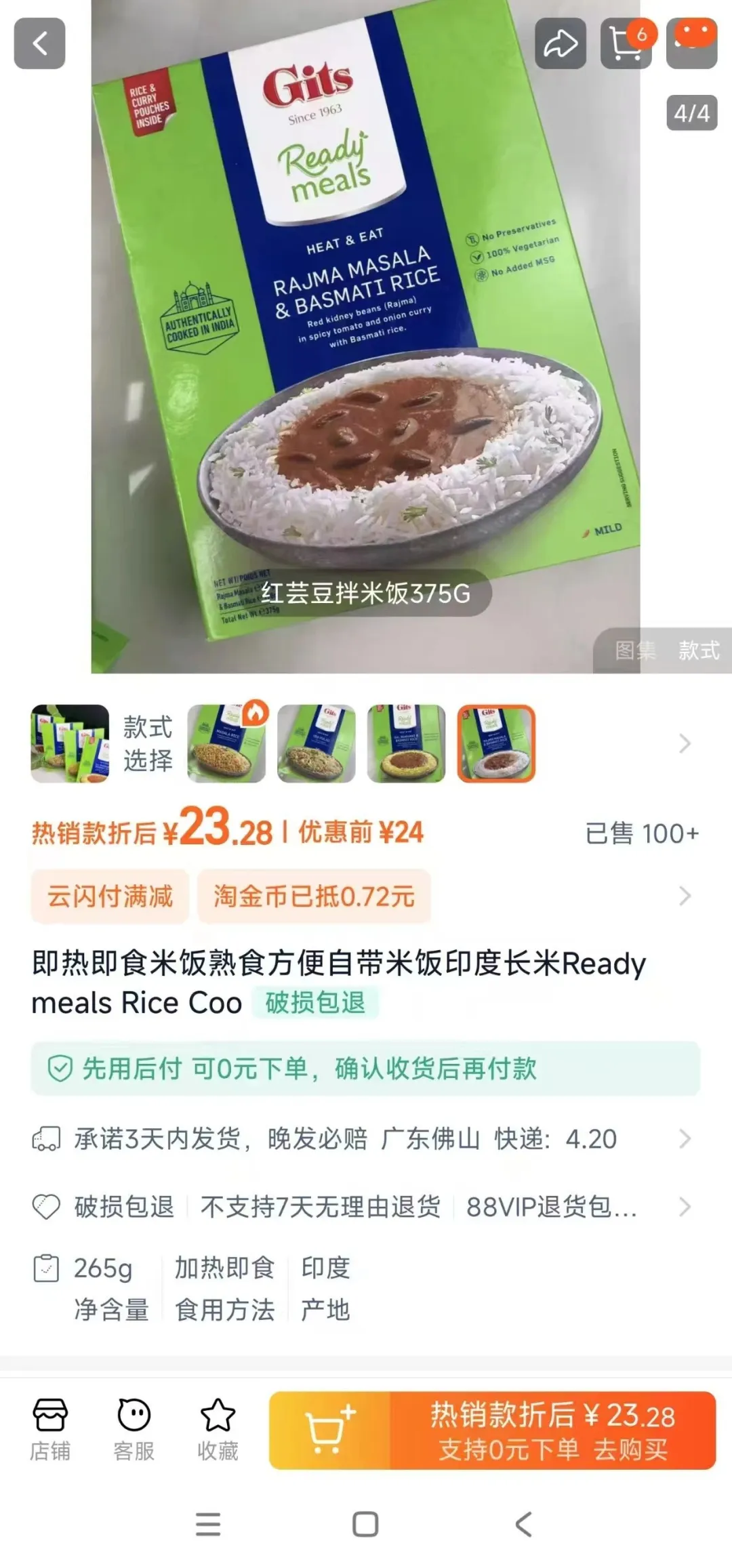Select the third style thumbnail
The height and width of the screenshot is (1568, 732).
(407, 743)
